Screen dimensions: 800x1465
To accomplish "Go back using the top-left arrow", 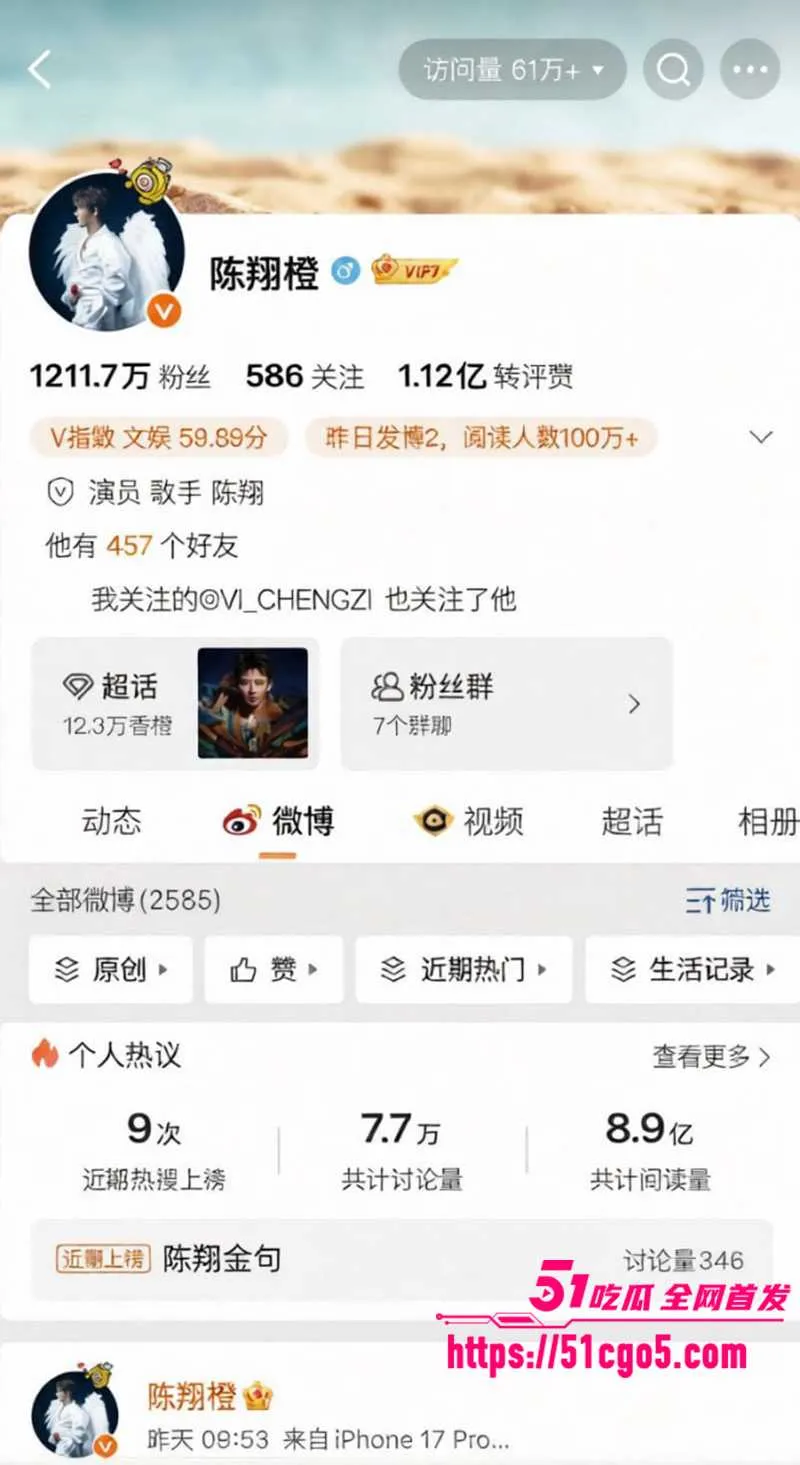I will (40, 70).
